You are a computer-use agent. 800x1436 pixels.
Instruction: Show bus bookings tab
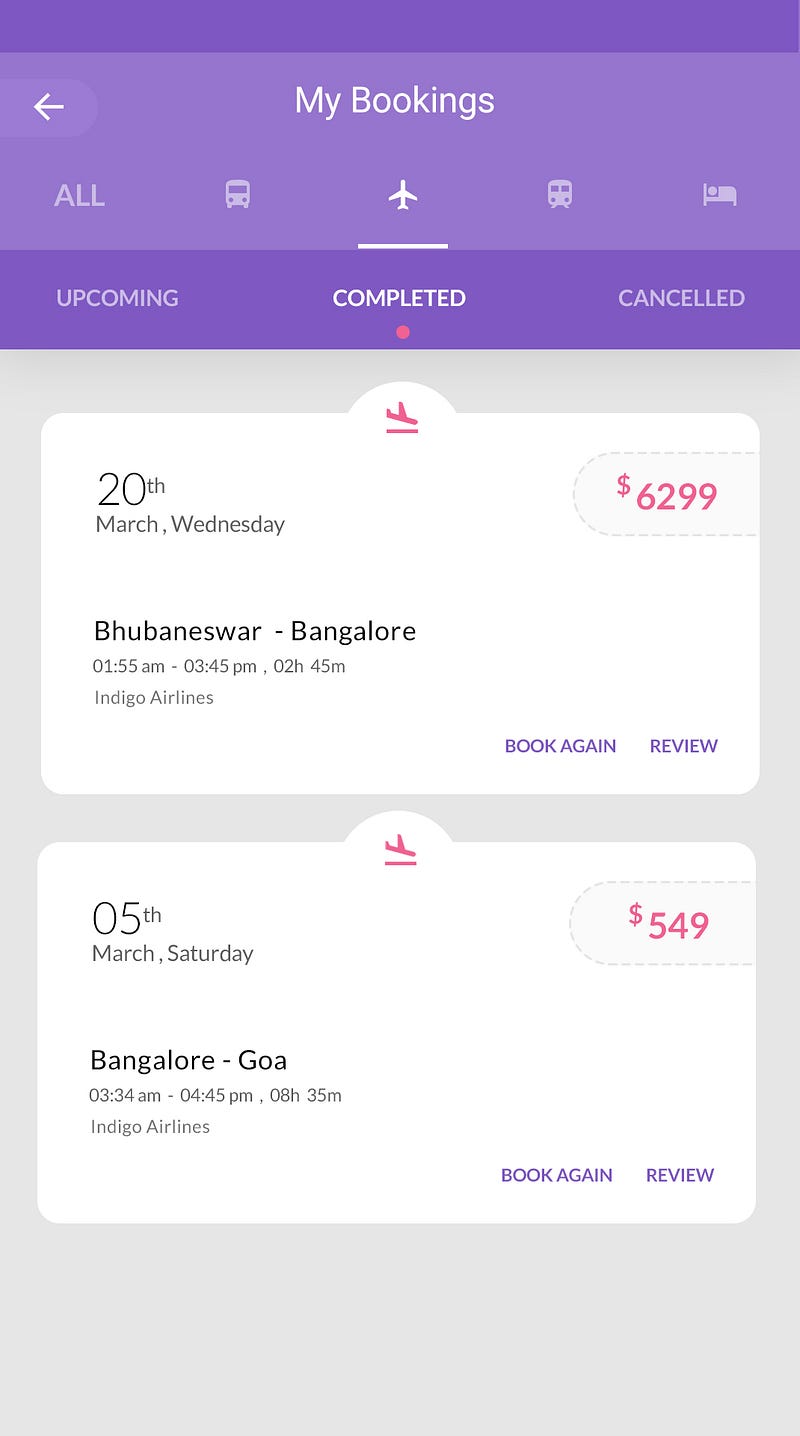point(238,194)
